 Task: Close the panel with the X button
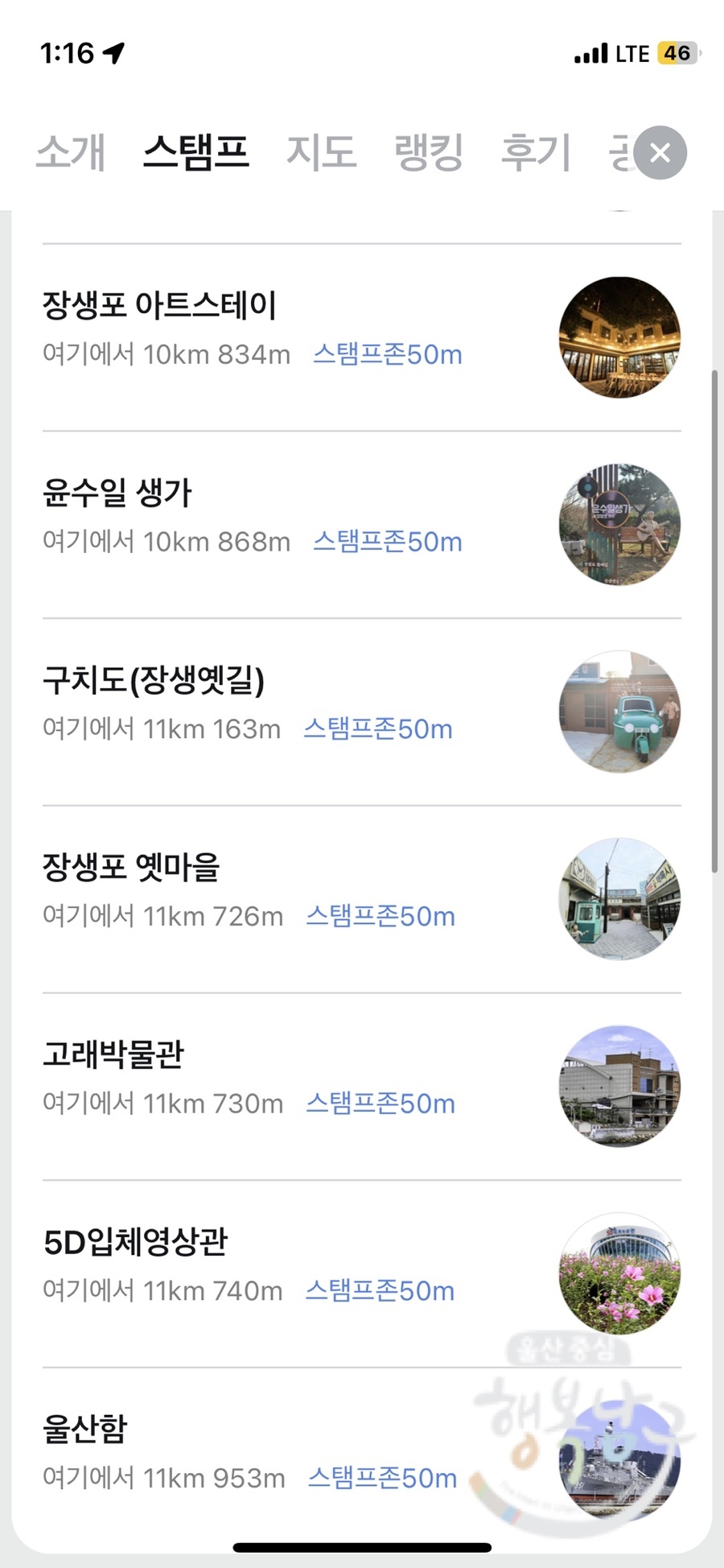tap(660, 153)
